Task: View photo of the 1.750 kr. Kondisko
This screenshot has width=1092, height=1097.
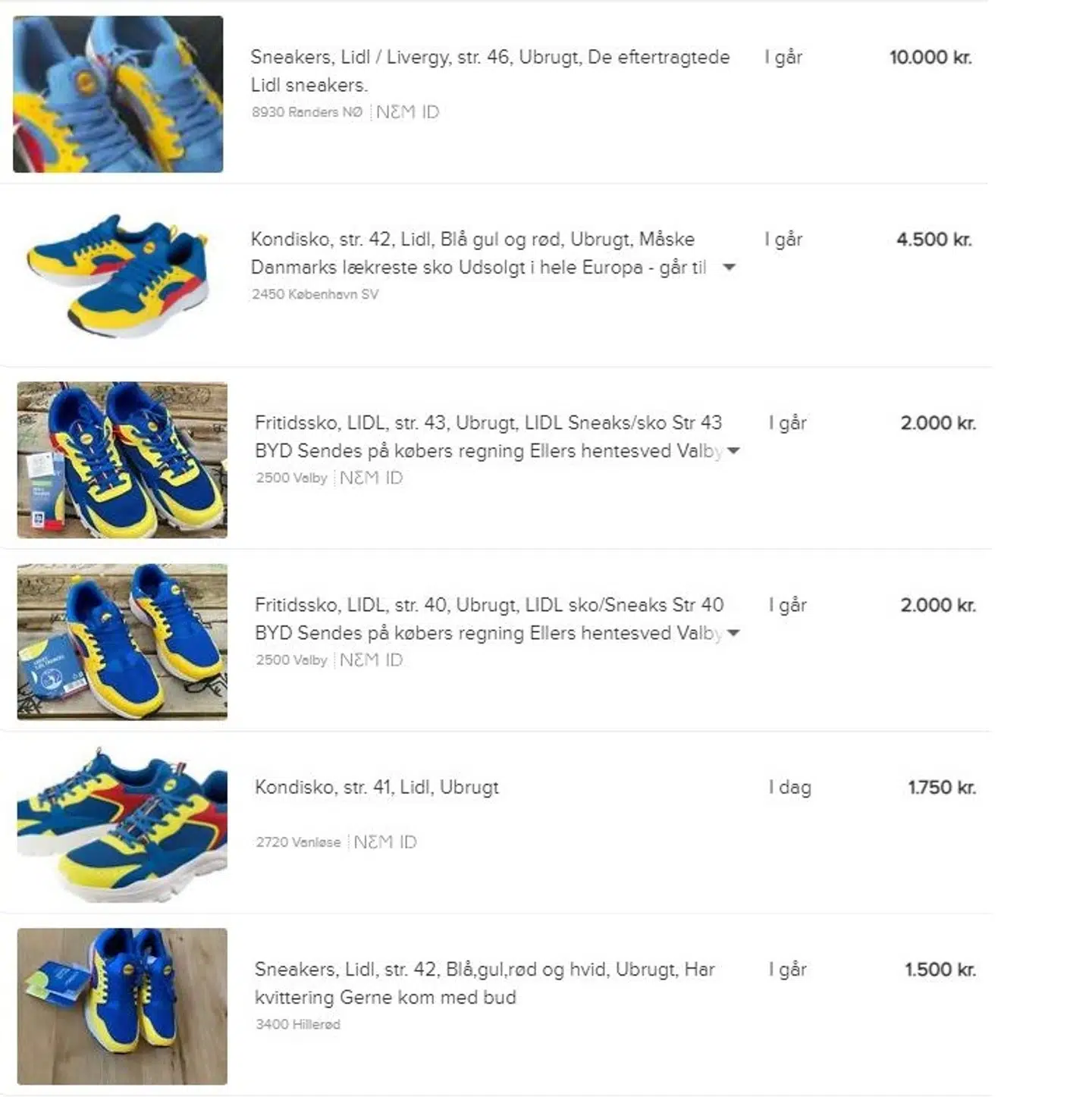Action: click(121, 824)
